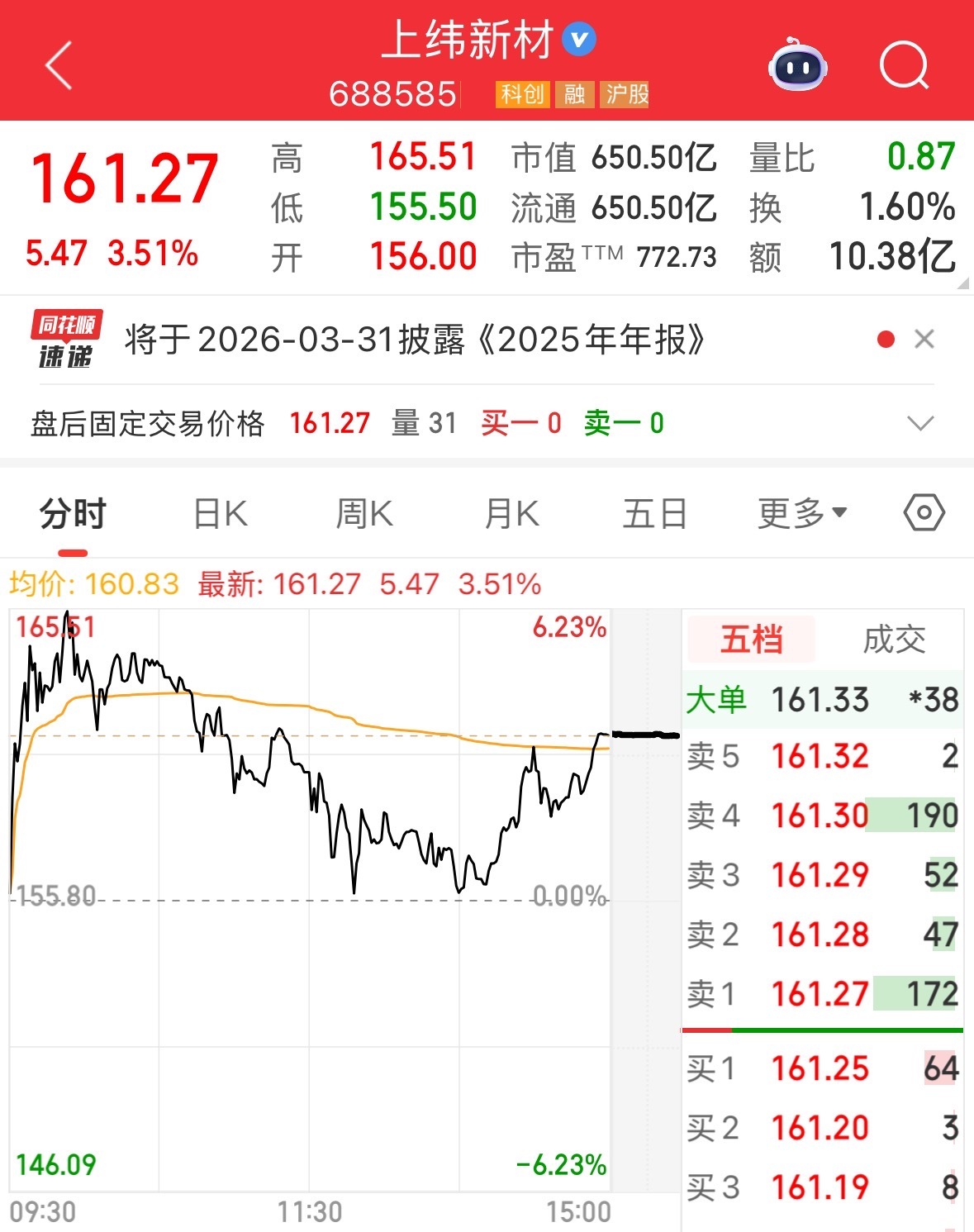
Task: Switch to the 五日 chart tab
Action: click(655, 514)
